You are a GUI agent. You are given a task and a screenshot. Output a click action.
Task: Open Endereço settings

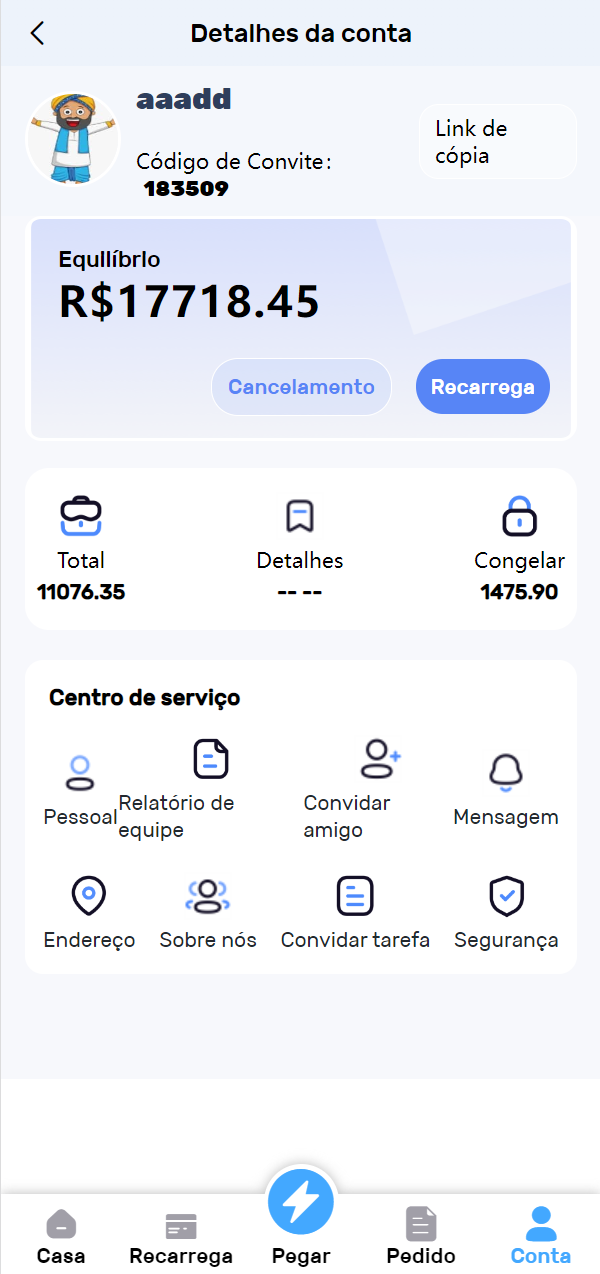coord(89,912)
